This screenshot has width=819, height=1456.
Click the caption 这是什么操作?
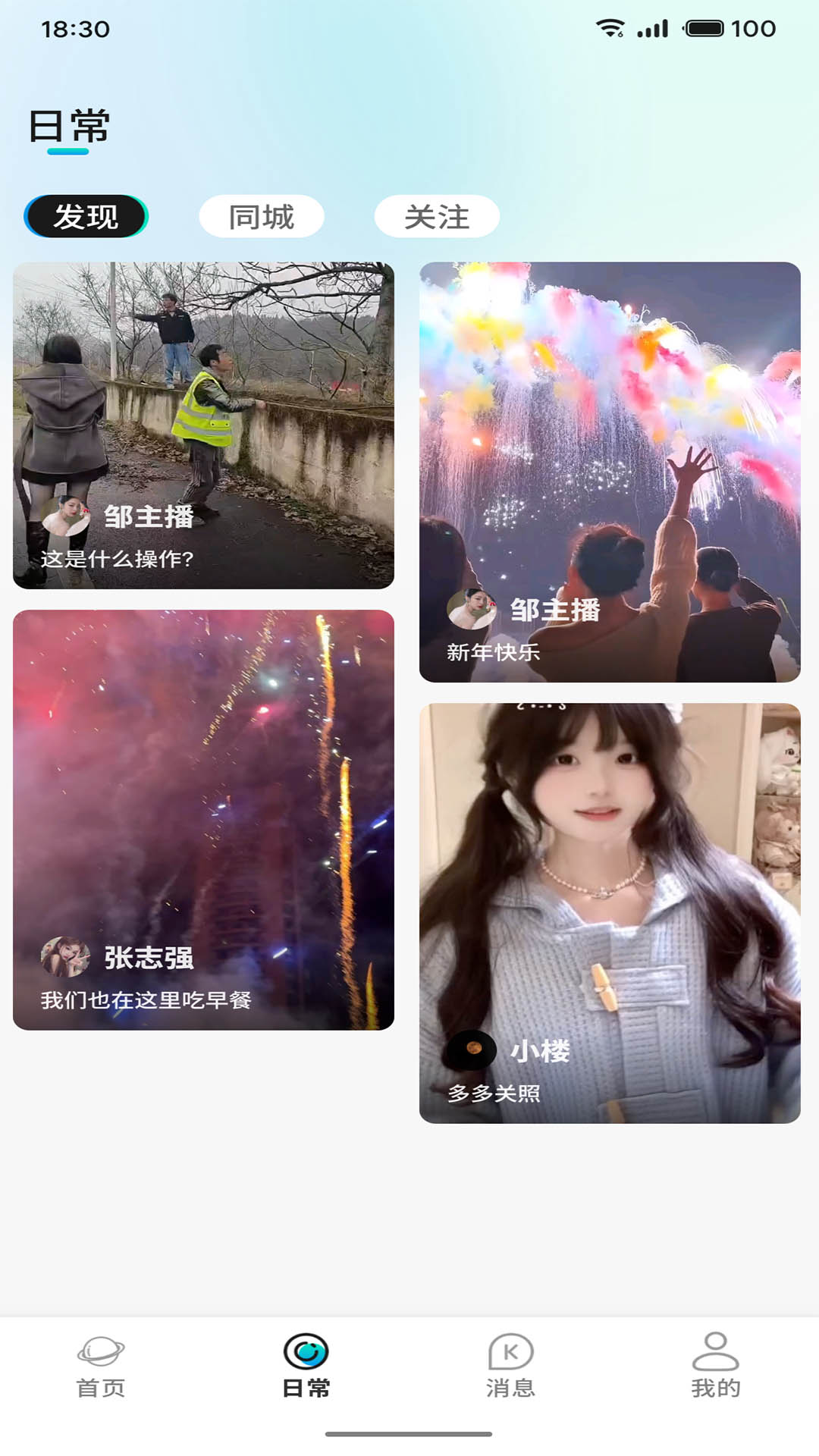click(116, 558)
